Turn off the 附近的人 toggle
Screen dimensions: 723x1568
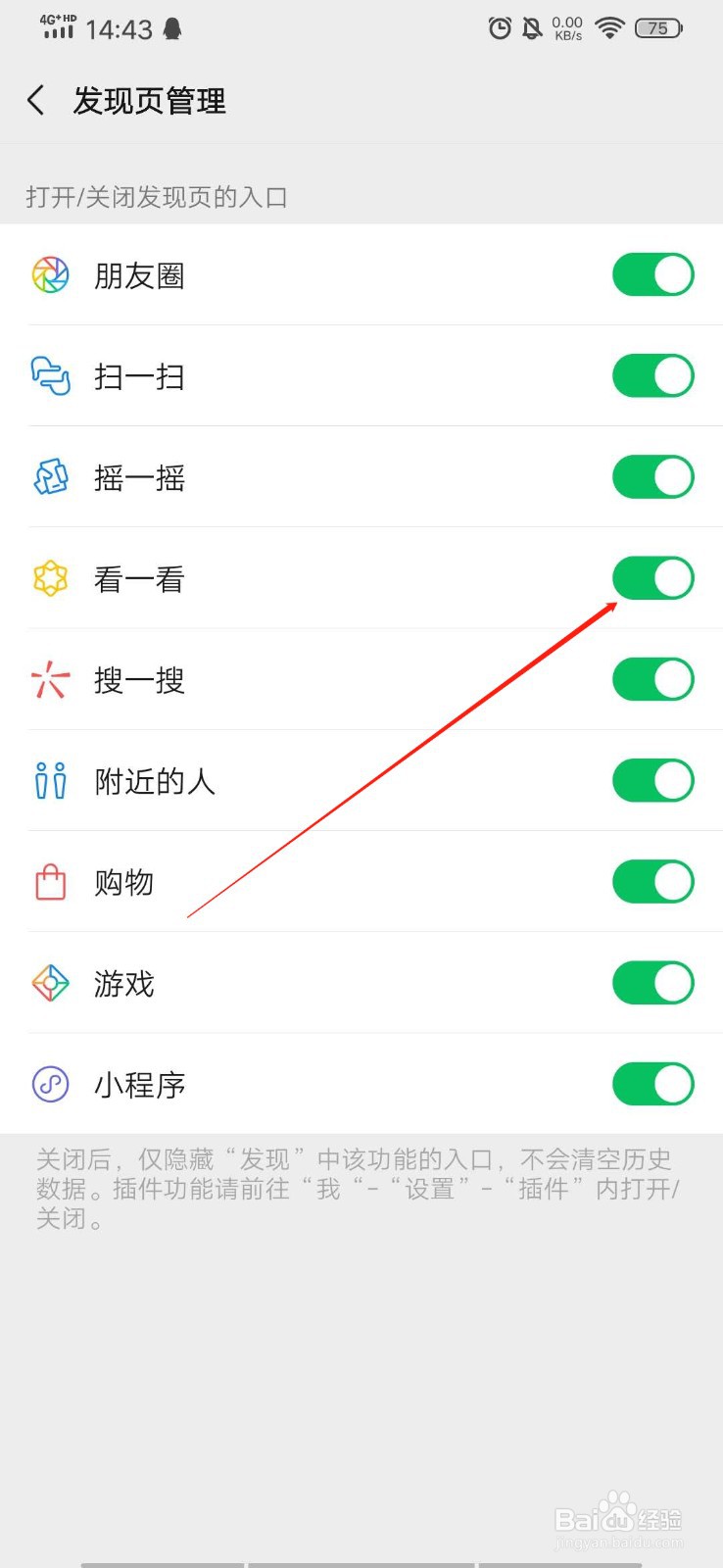click(x=652, y=781)
